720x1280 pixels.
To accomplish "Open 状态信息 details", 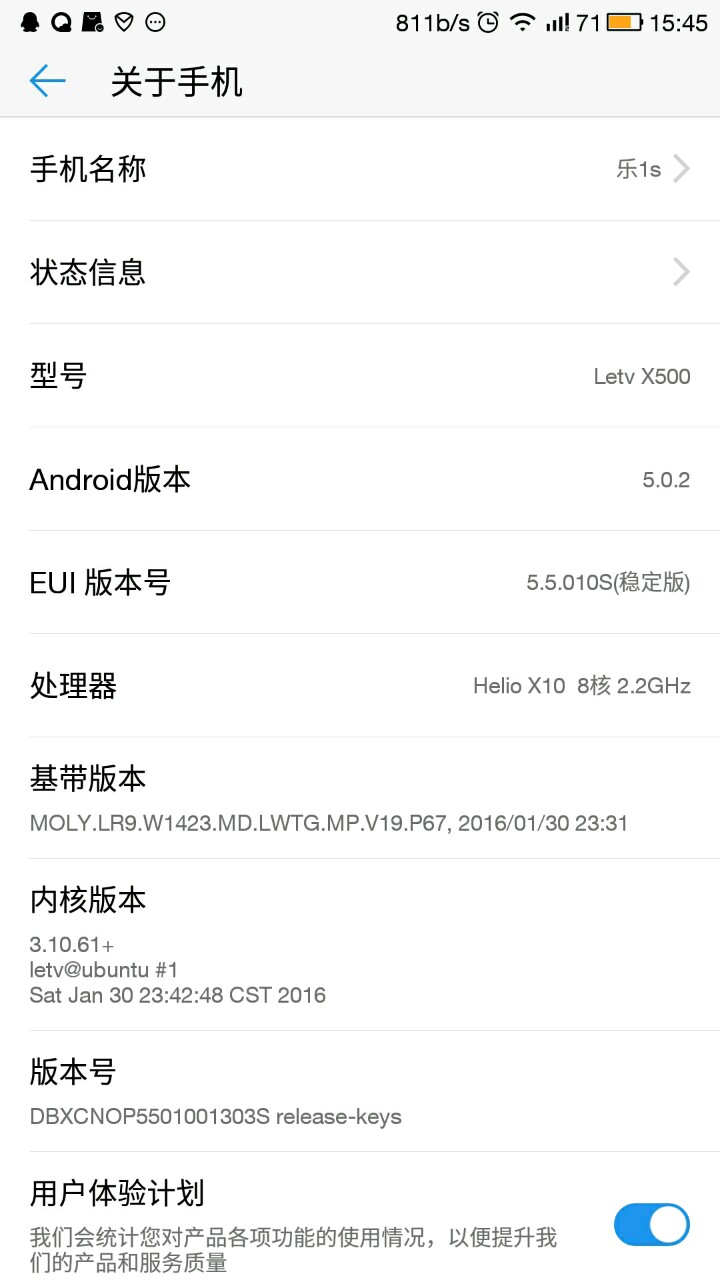I will pyautogui.click(x=360, y=272).
